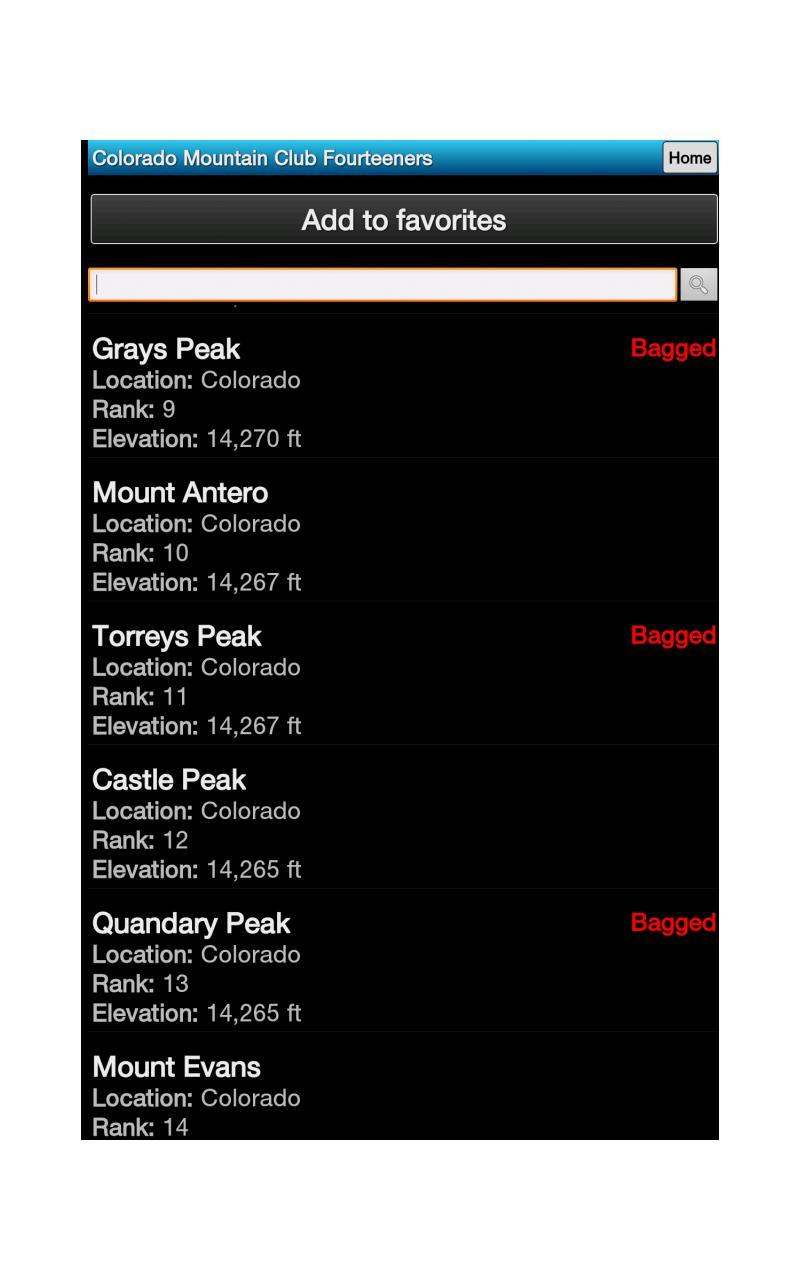Tap Bagged next to Quandary Peak
The width and height of the screenshot is (800, 1280).
(671, 923)
